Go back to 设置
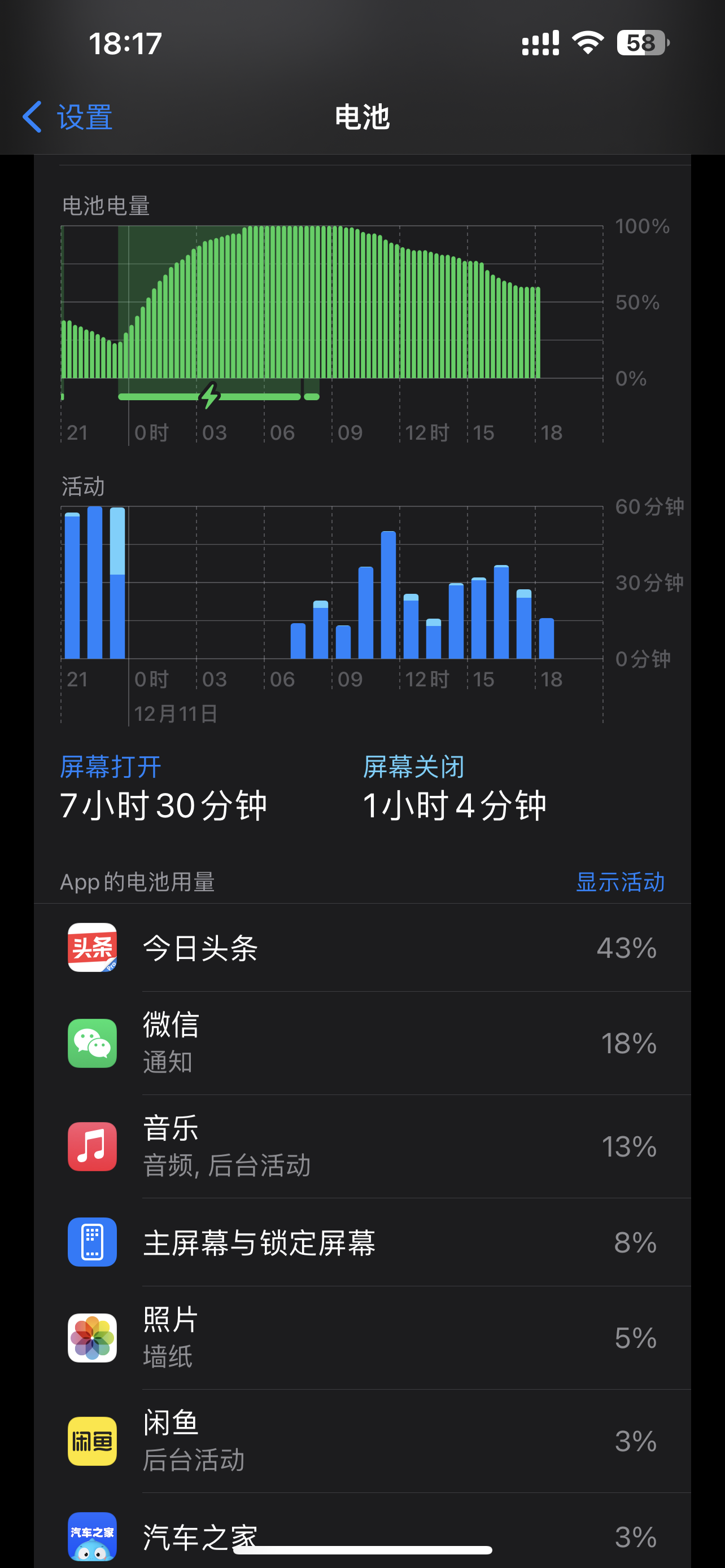 click(68, 117)
